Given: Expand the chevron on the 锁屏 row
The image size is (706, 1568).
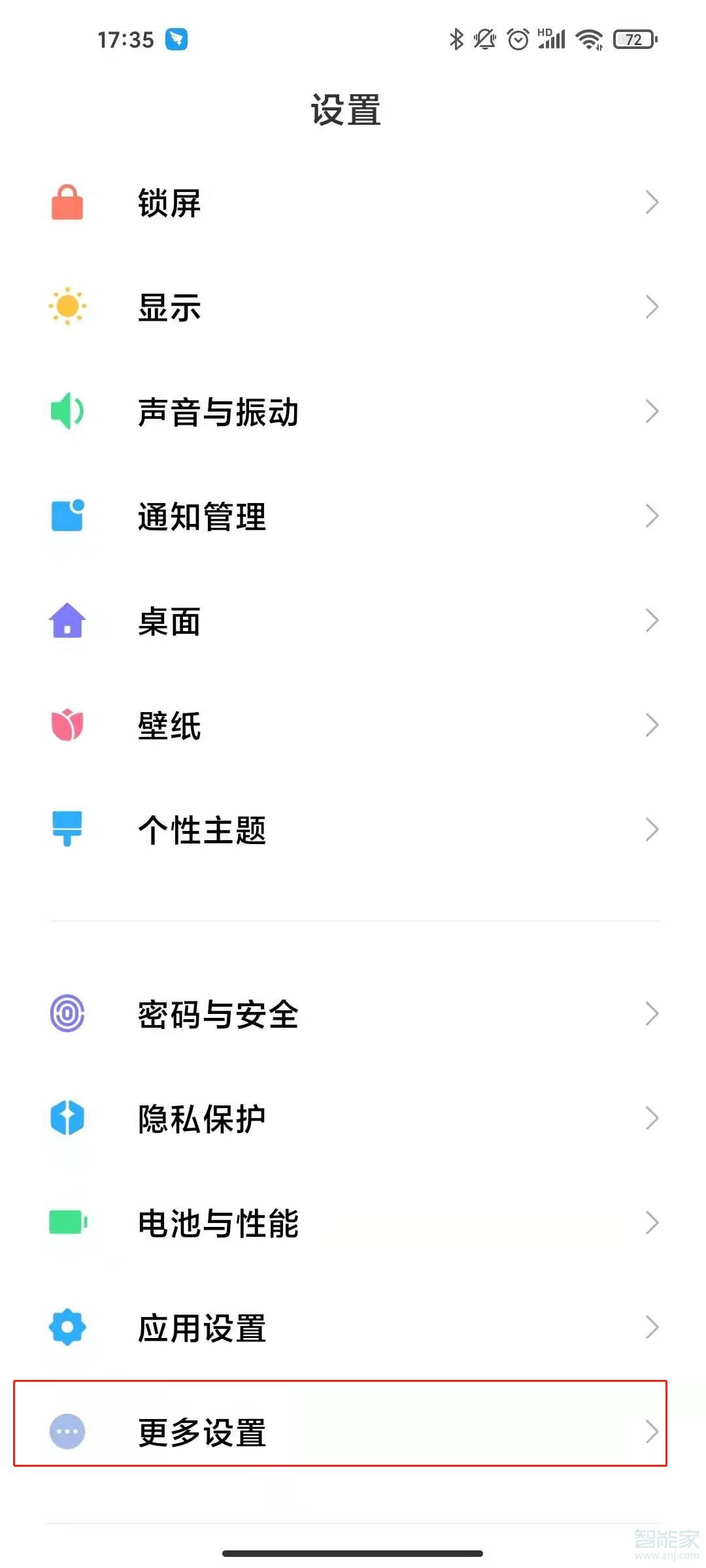Looking at the screenshot, I should coord(652,203).
